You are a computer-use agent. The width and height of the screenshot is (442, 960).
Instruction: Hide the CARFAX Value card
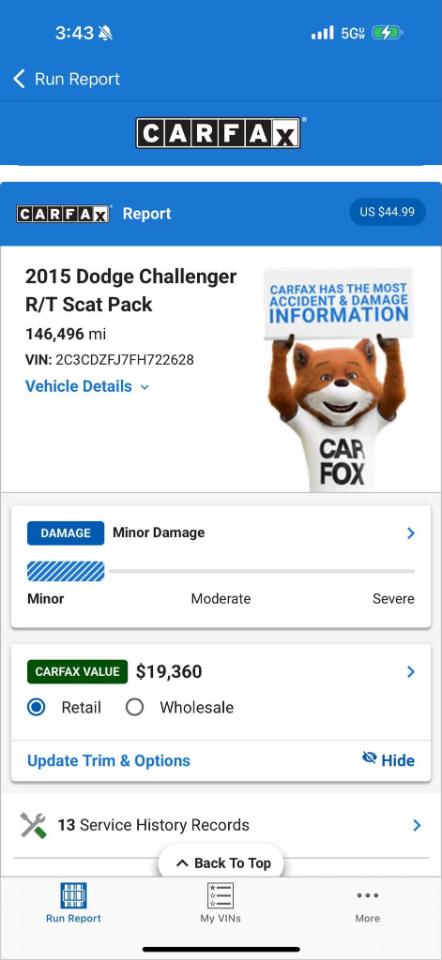click(388, 760)
